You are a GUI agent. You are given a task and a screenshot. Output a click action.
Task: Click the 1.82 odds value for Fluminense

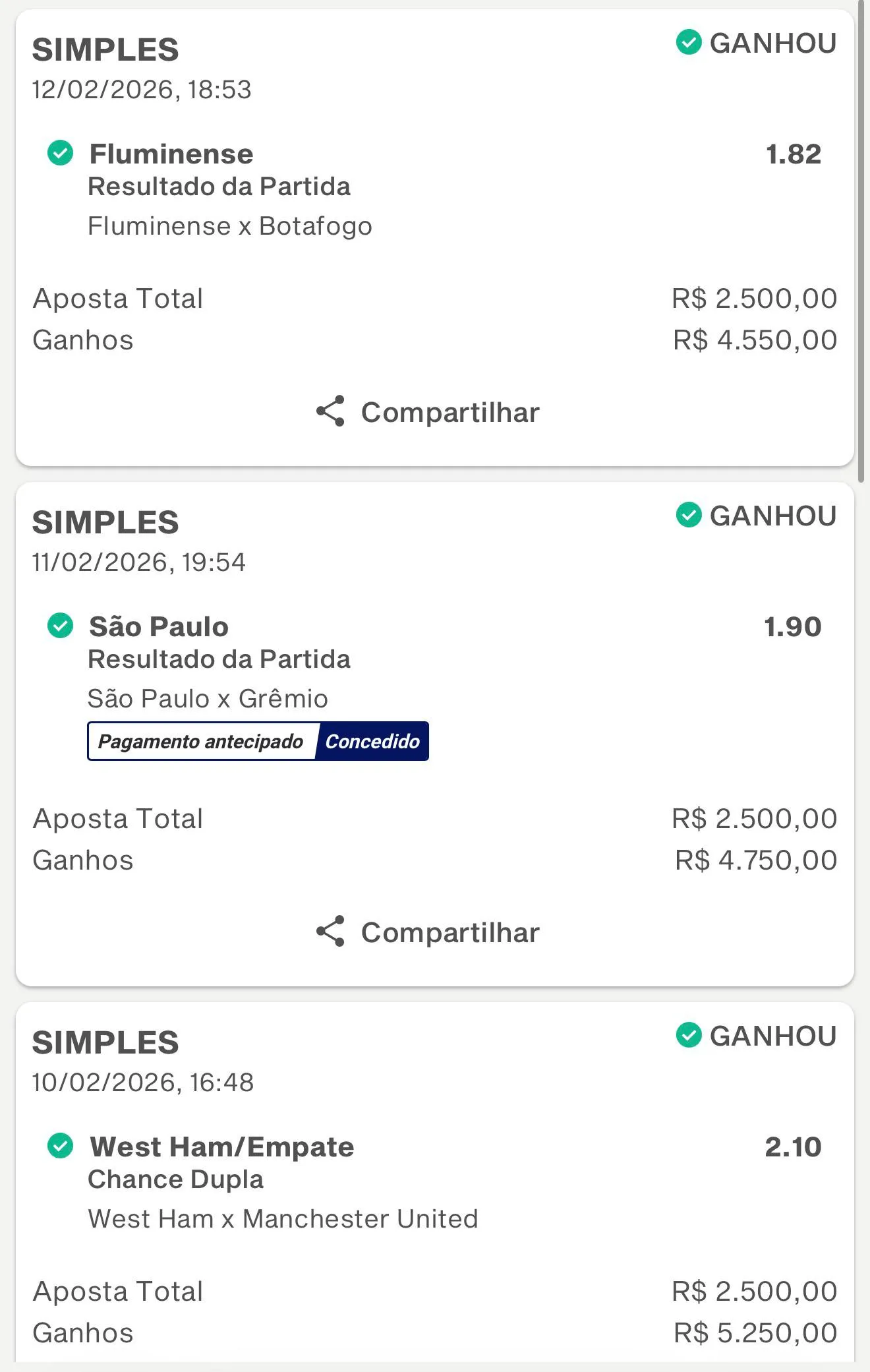(x=792, y=153)
